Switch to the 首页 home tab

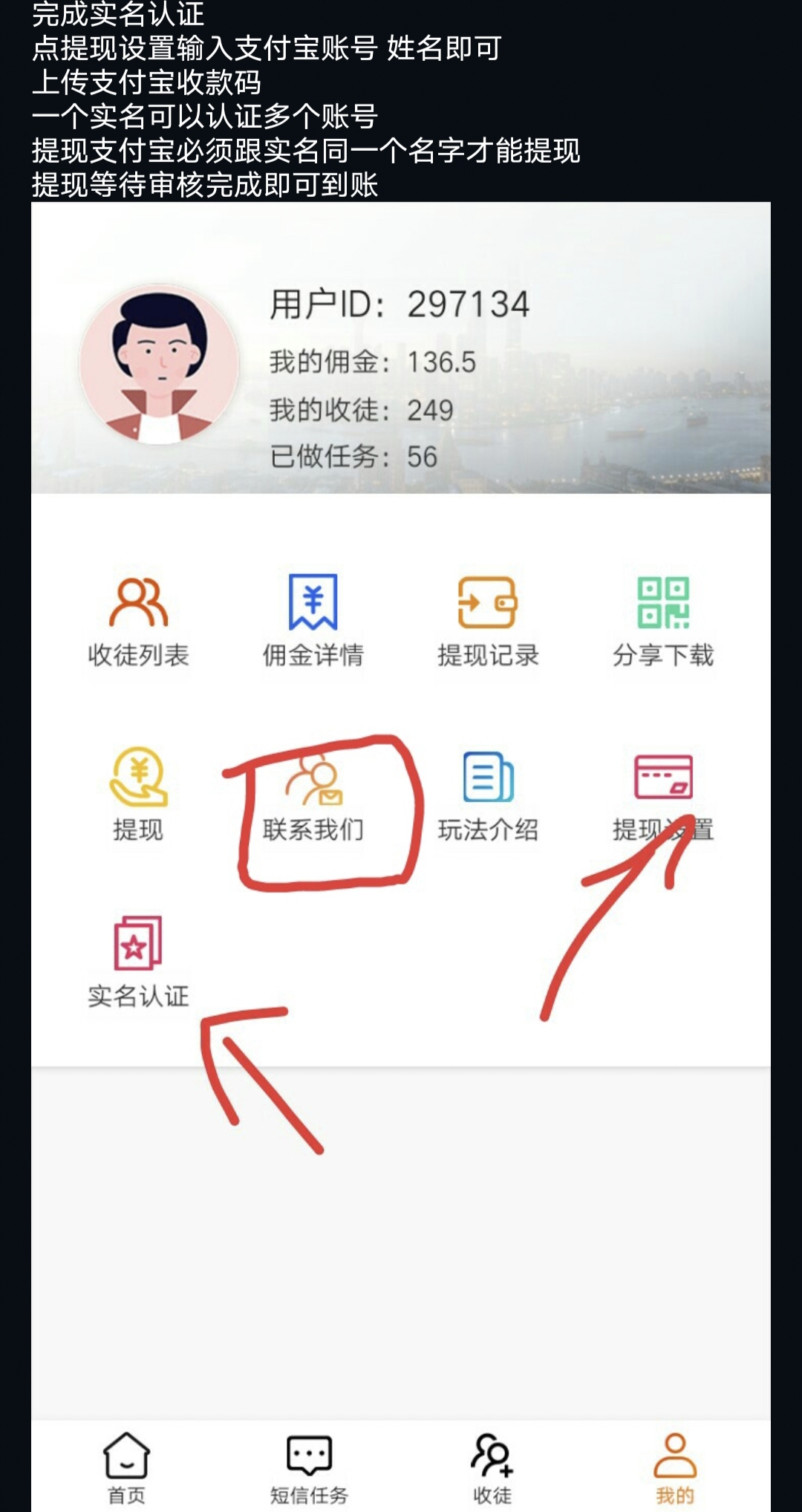point(126,1468)
